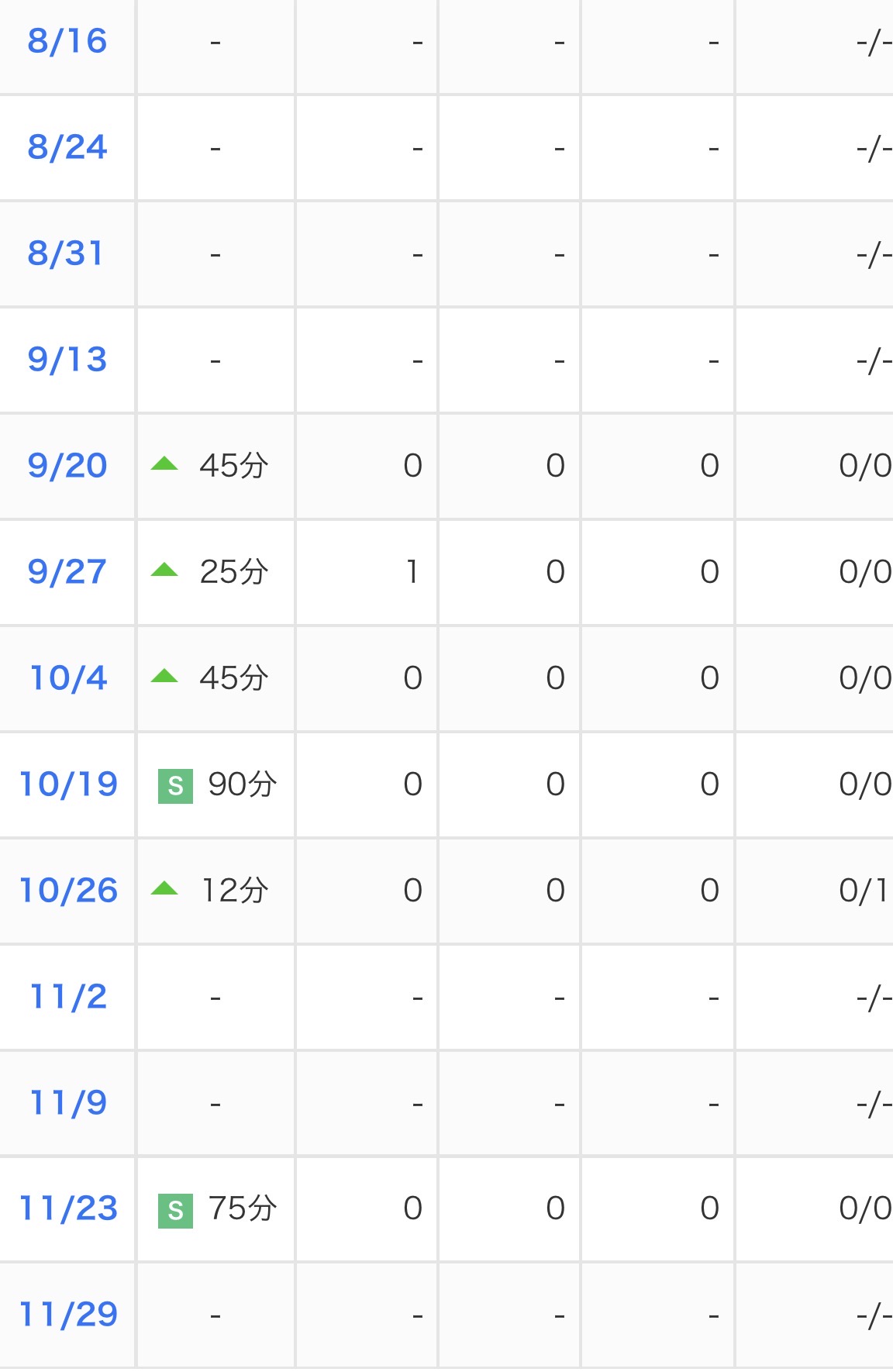This screenshot has height=1372, width=893.
Task: Select the 11/29 date link
Action: tap(68, 1315)
